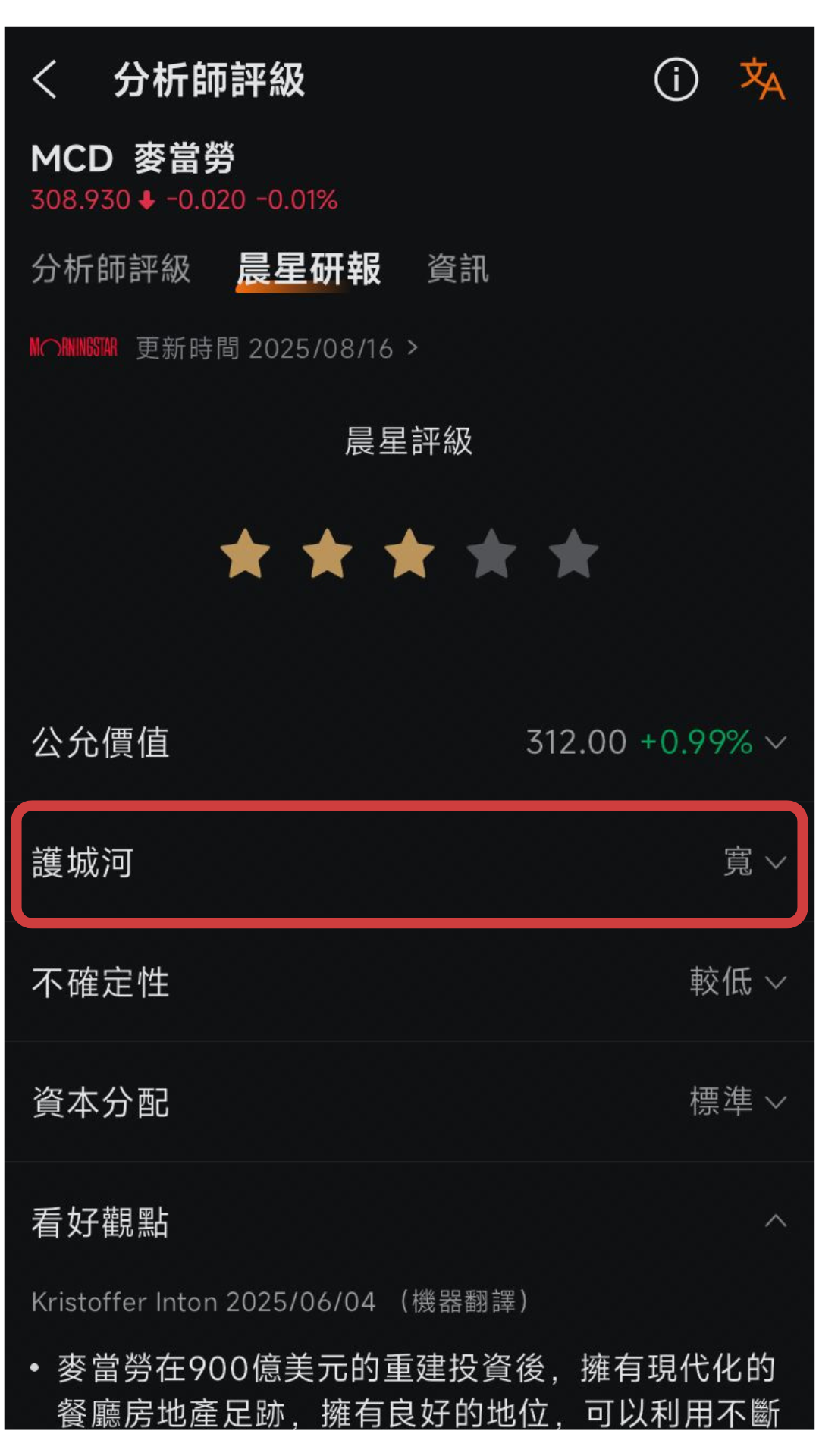Open the info icon in header
This screenshot has width=819, height=1456.
676,79
